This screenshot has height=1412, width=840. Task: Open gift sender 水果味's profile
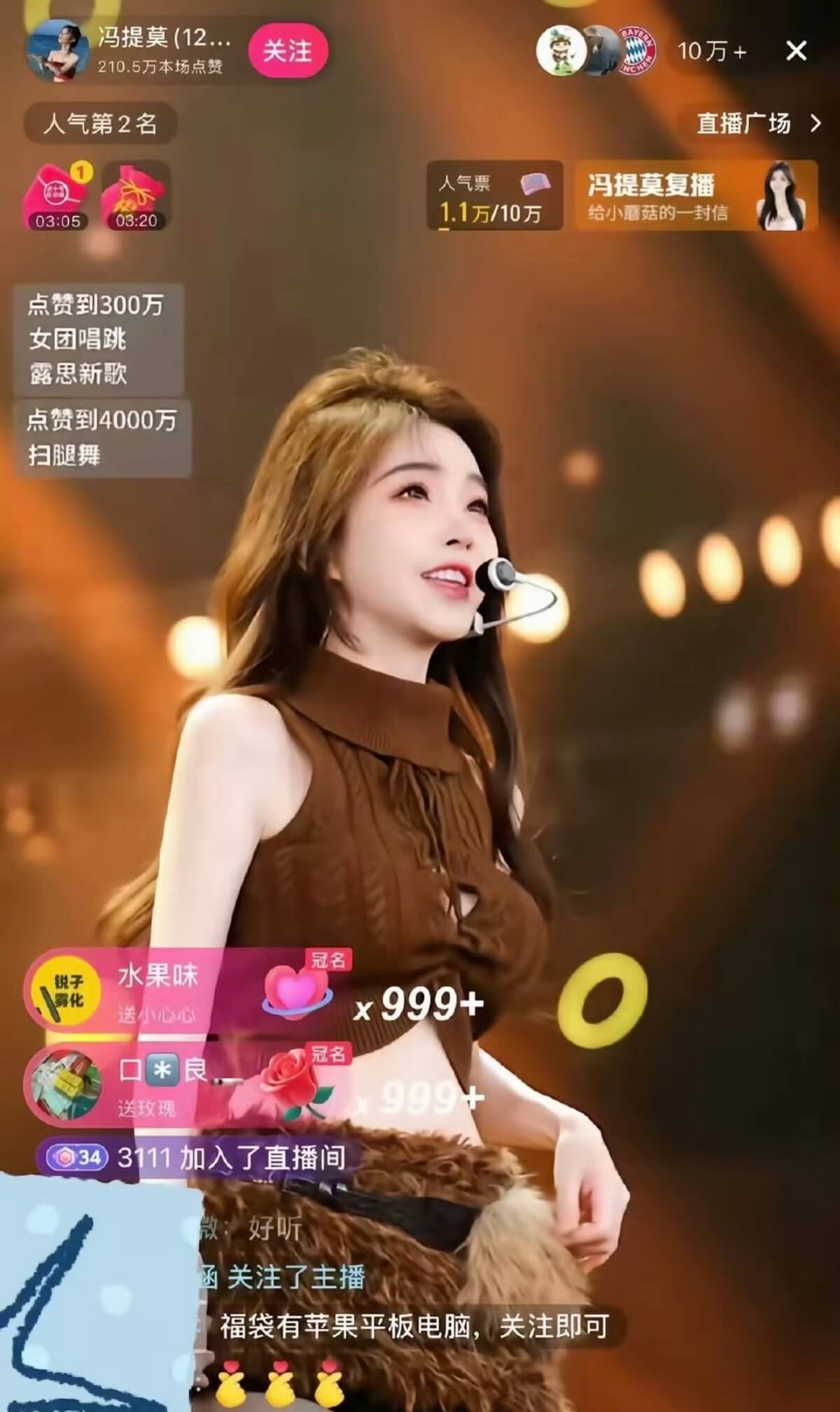63,990
